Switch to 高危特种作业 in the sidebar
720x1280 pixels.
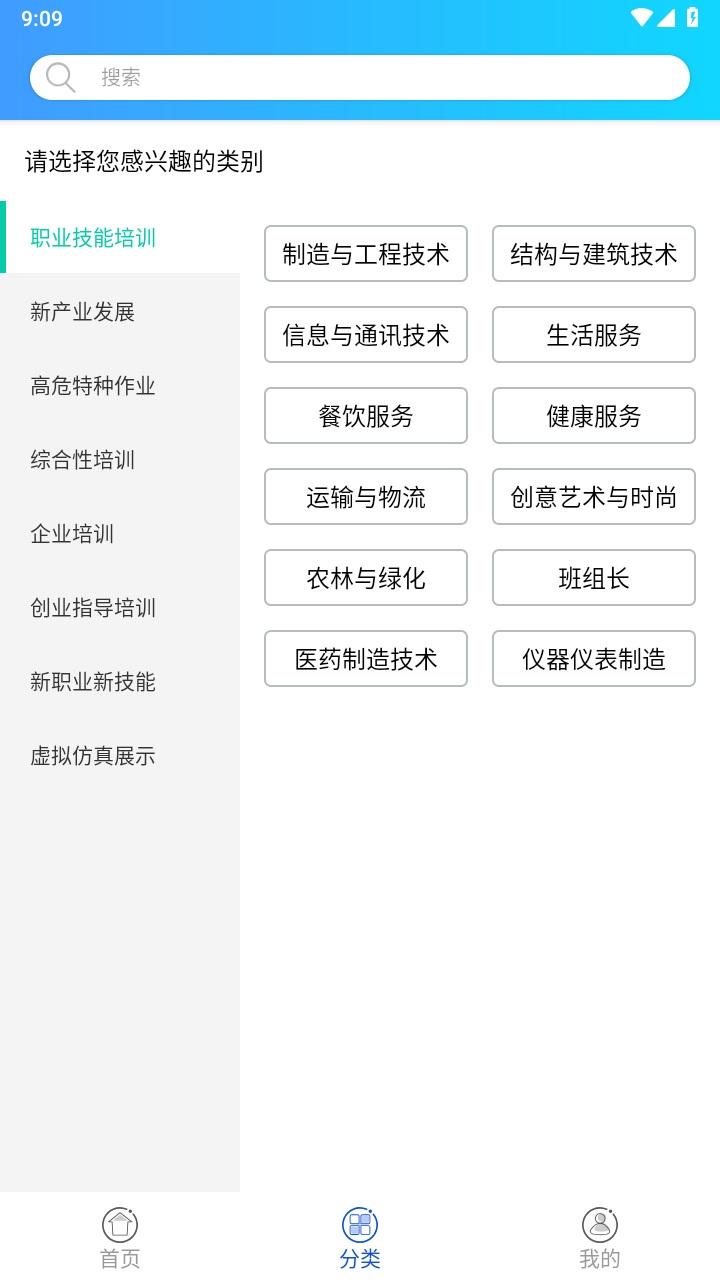(93, 386)
